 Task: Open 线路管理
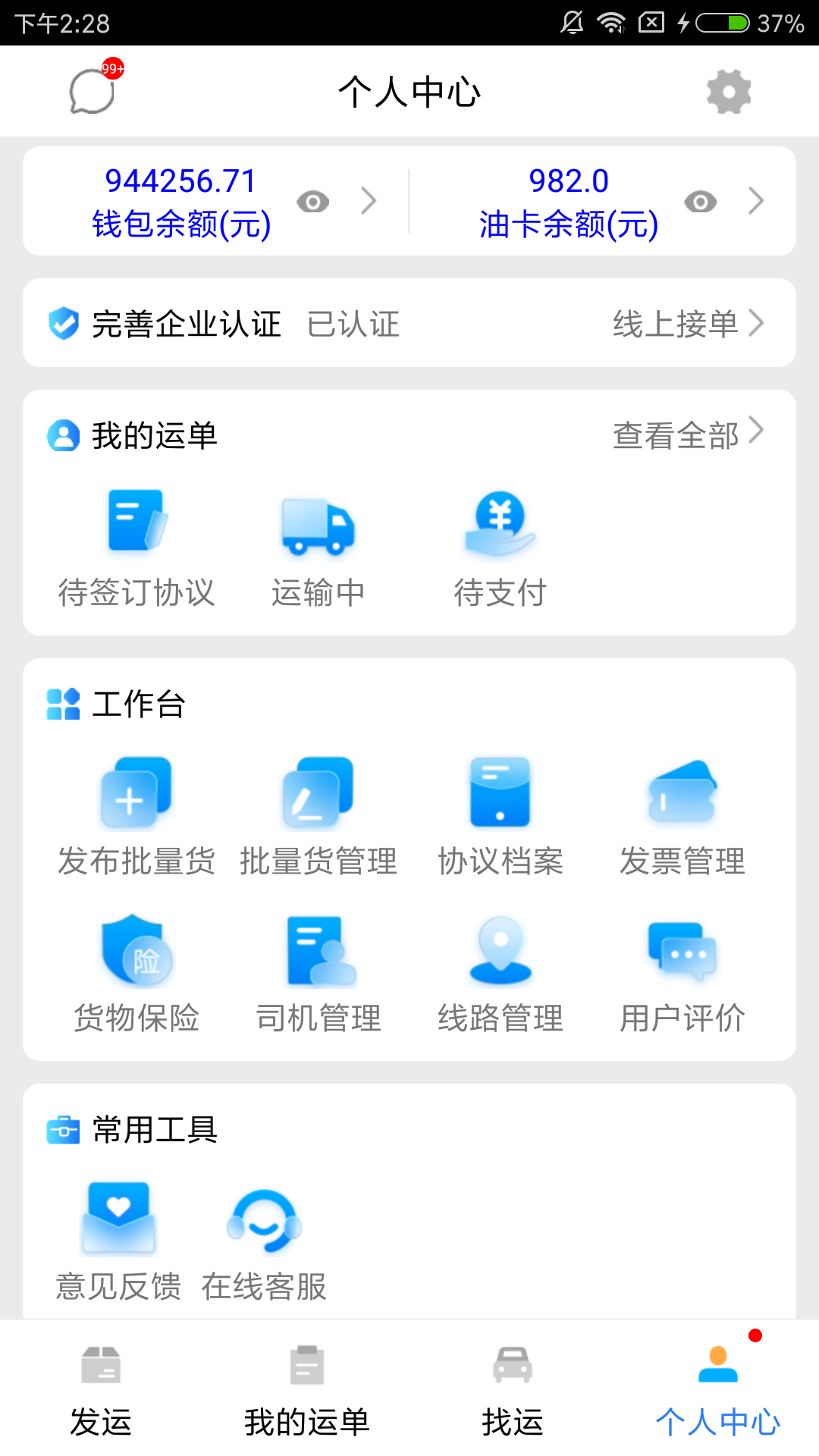[500, 974]
